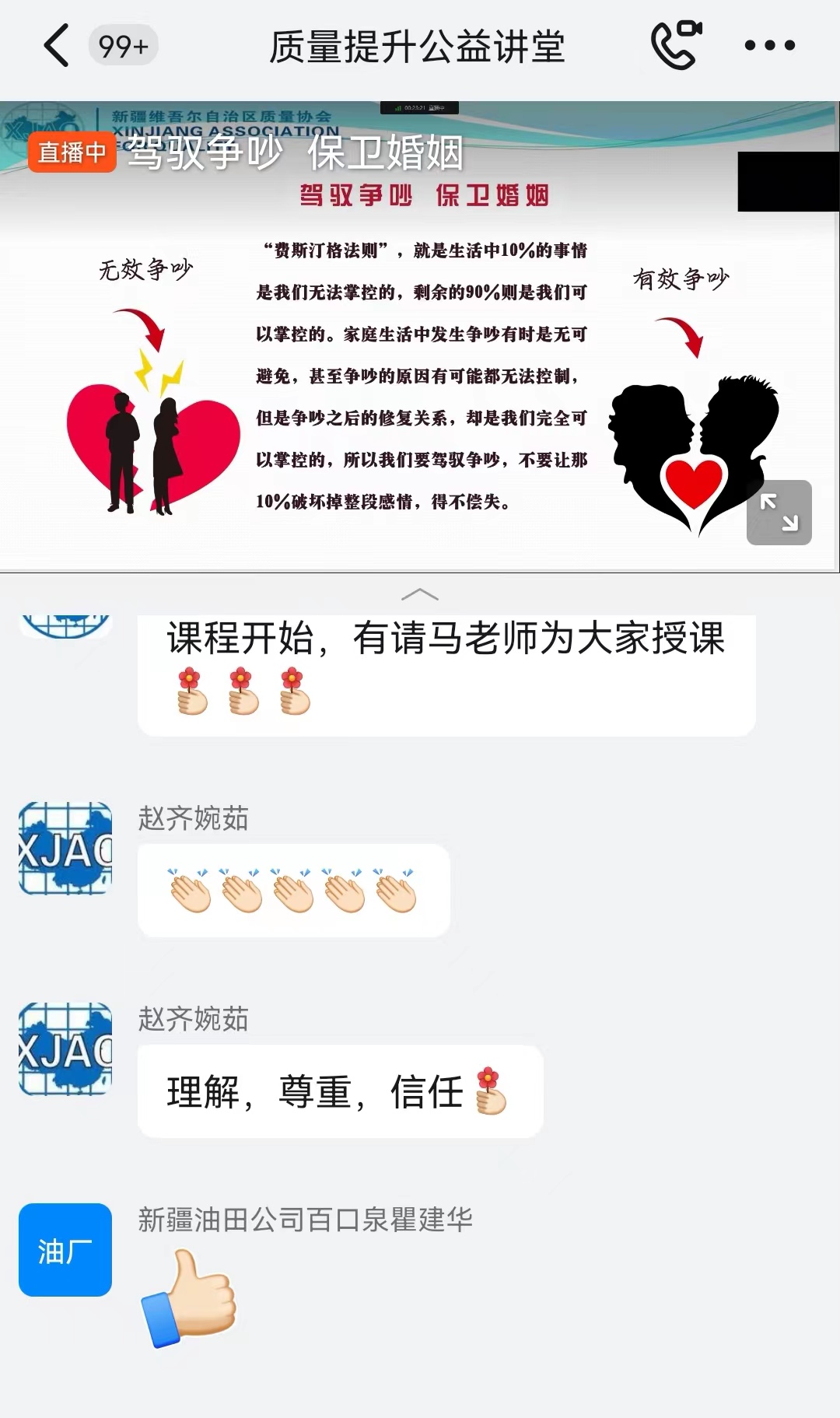Start a voice or video call
The height and width of the screenshot is (1418, 840).
(675, 45)
